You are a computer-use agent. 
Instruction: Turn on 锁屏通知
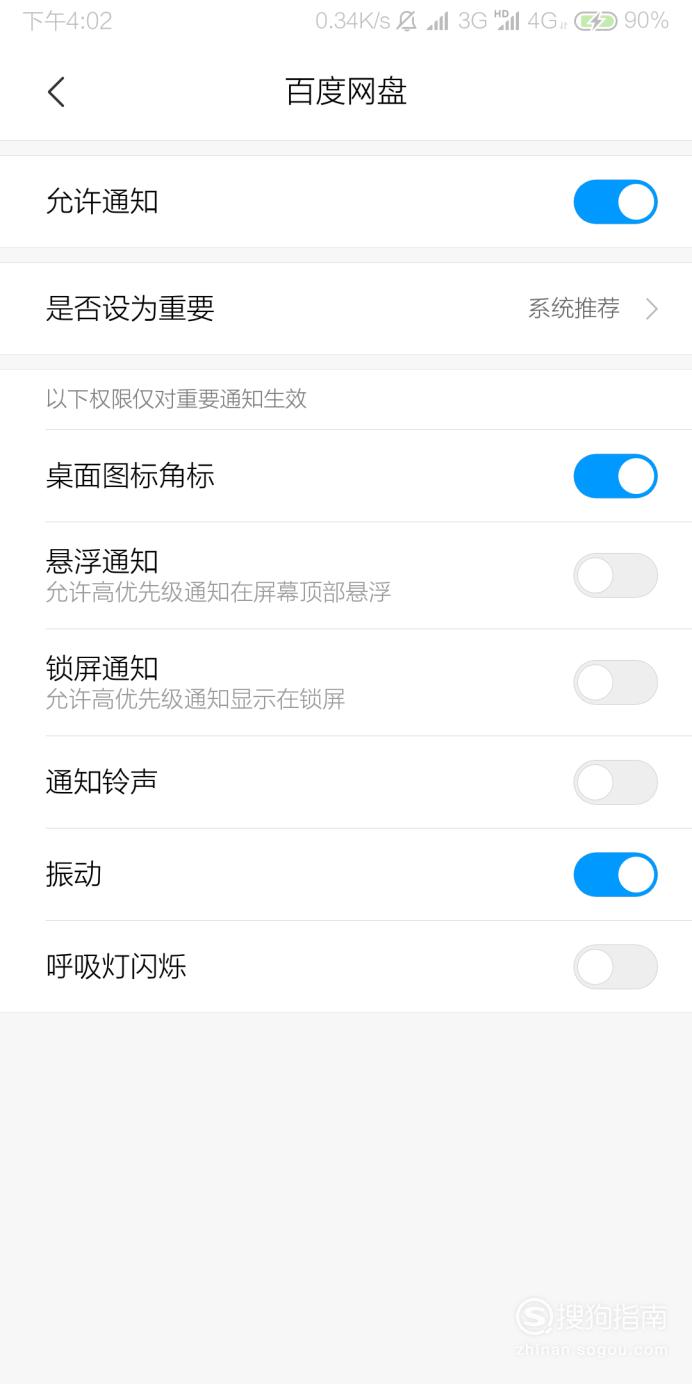pos(615,682)
